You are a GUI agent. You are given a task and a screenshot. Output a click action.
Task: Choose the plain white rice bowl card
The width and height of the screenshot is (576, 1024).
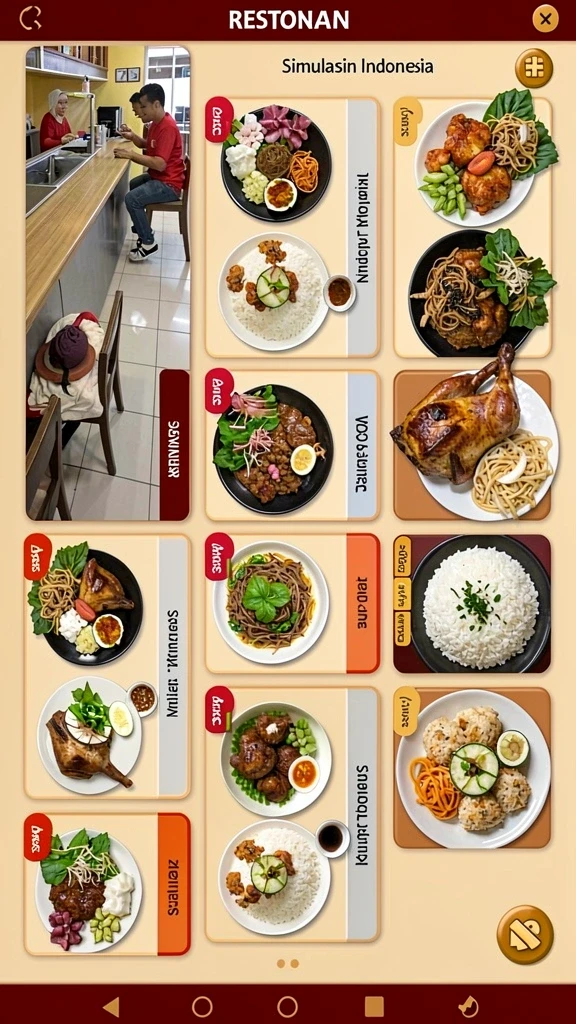point(472,604)
